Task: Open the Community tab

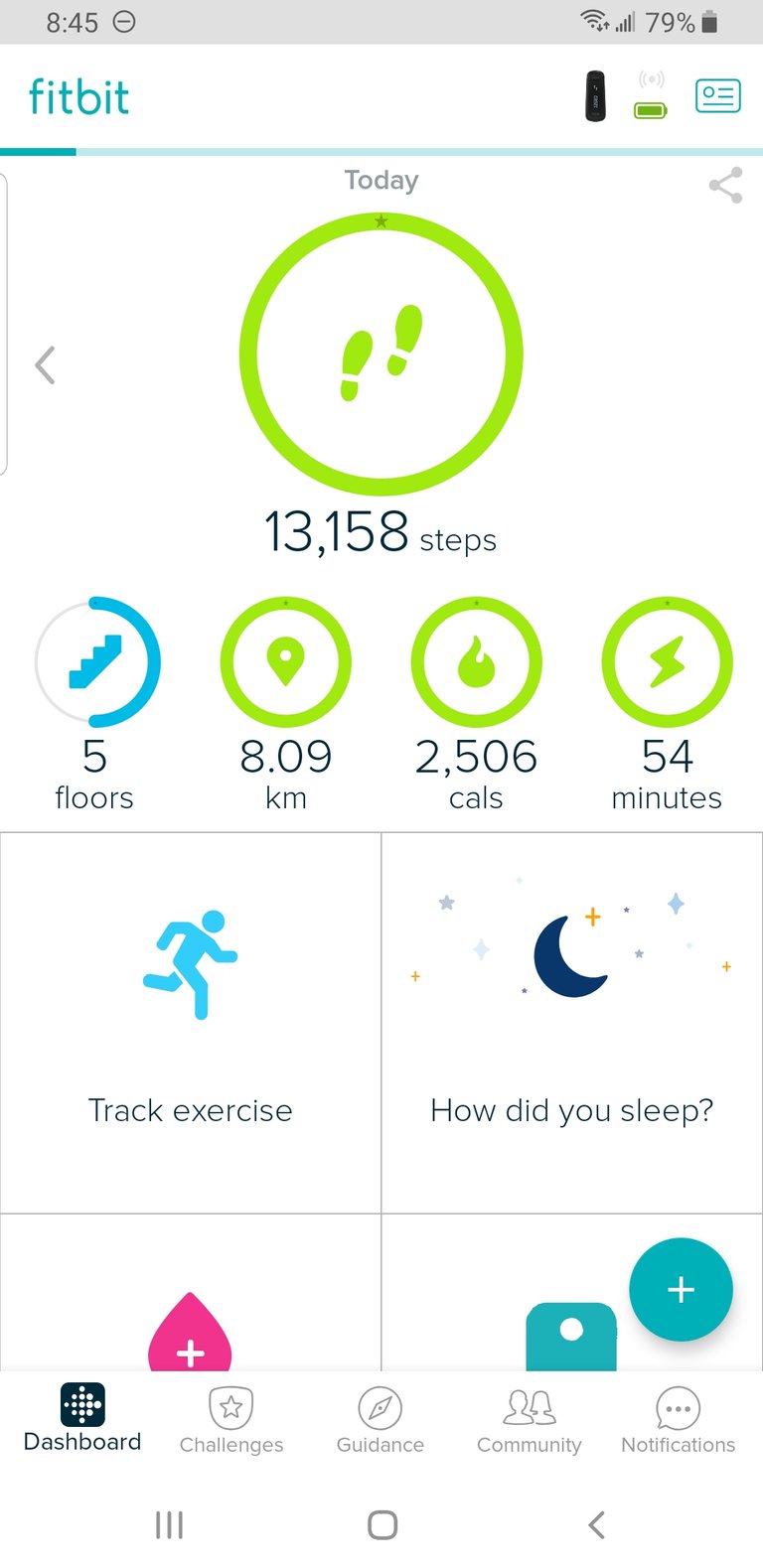Action: tap(530, 1421)
